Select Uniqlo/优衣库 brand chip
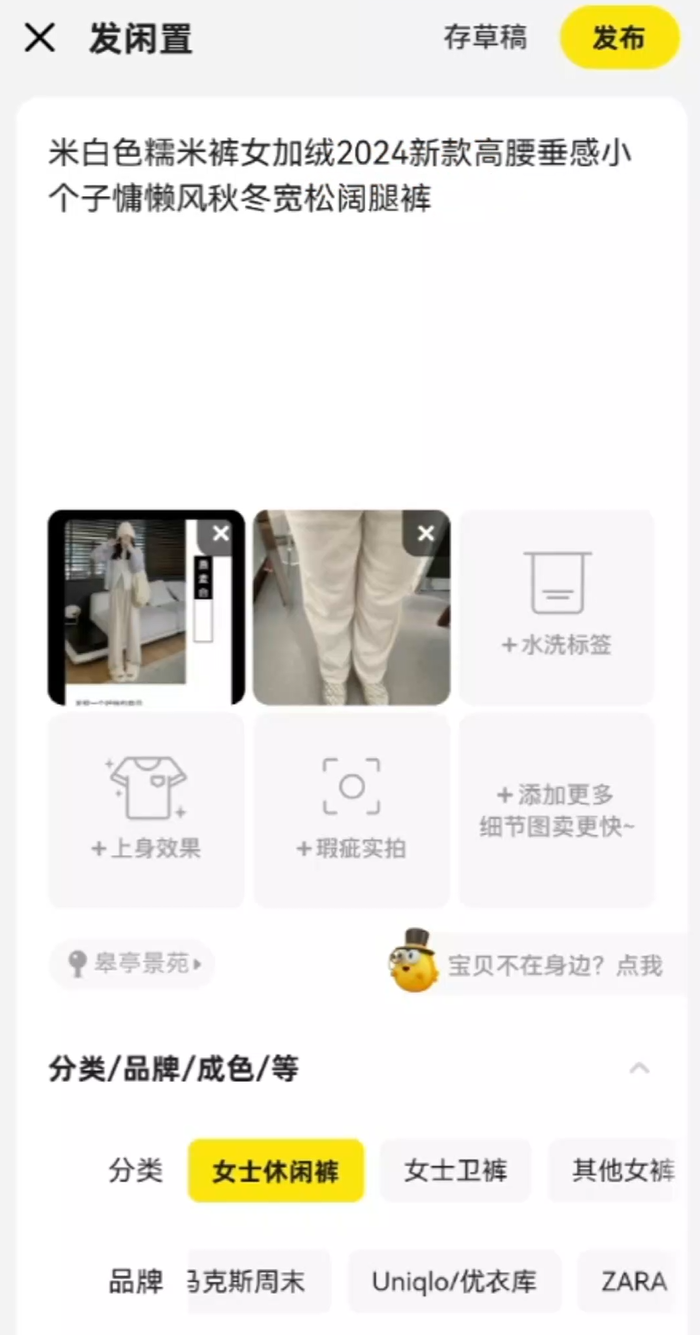700x1335 pixels. tap(454, 1281)
